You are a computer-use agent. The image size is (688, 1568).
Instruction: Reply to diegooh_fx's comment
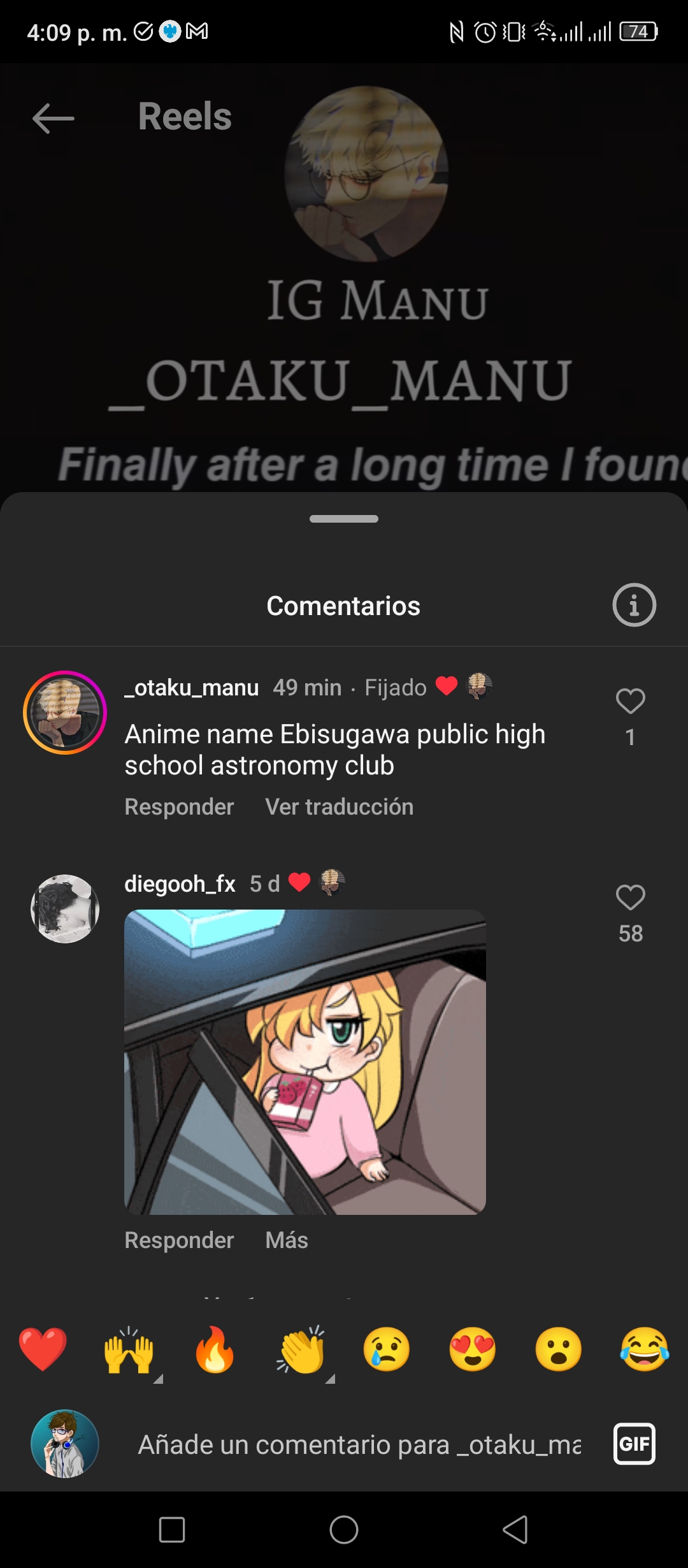coord(179,1240)
